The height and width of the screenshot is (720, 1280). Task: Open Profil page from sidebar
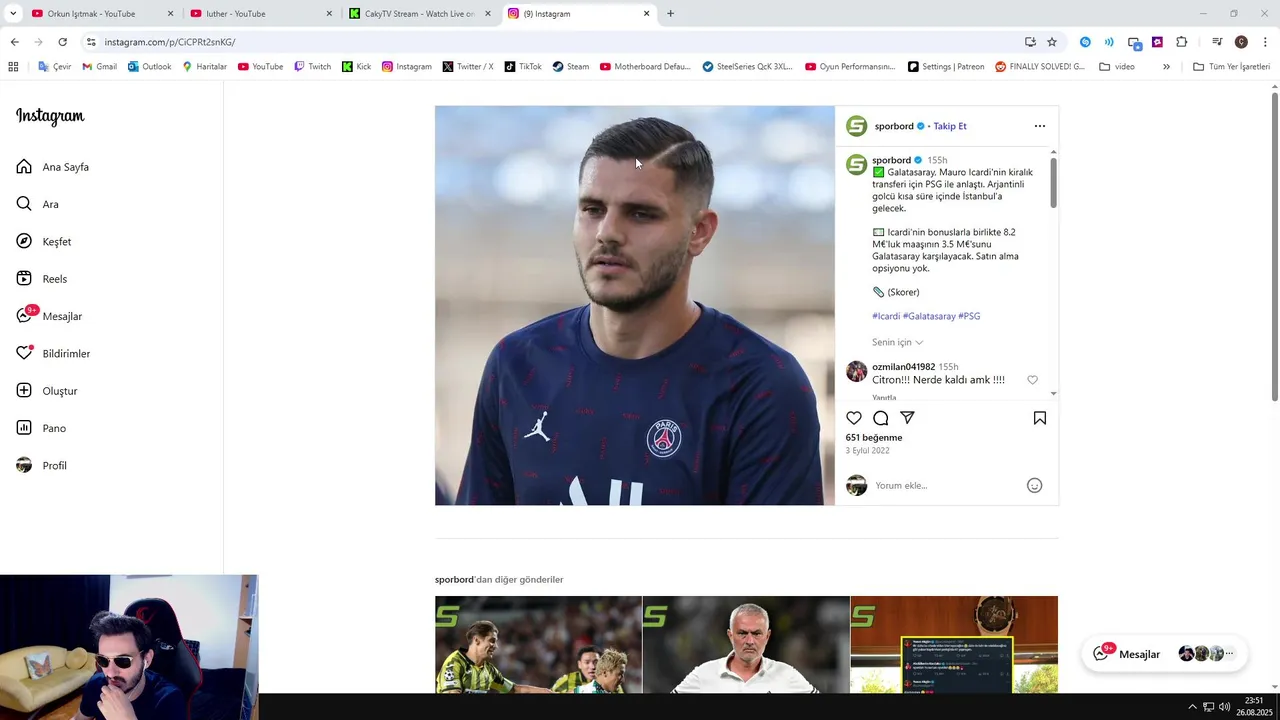(x=54, y=466)
